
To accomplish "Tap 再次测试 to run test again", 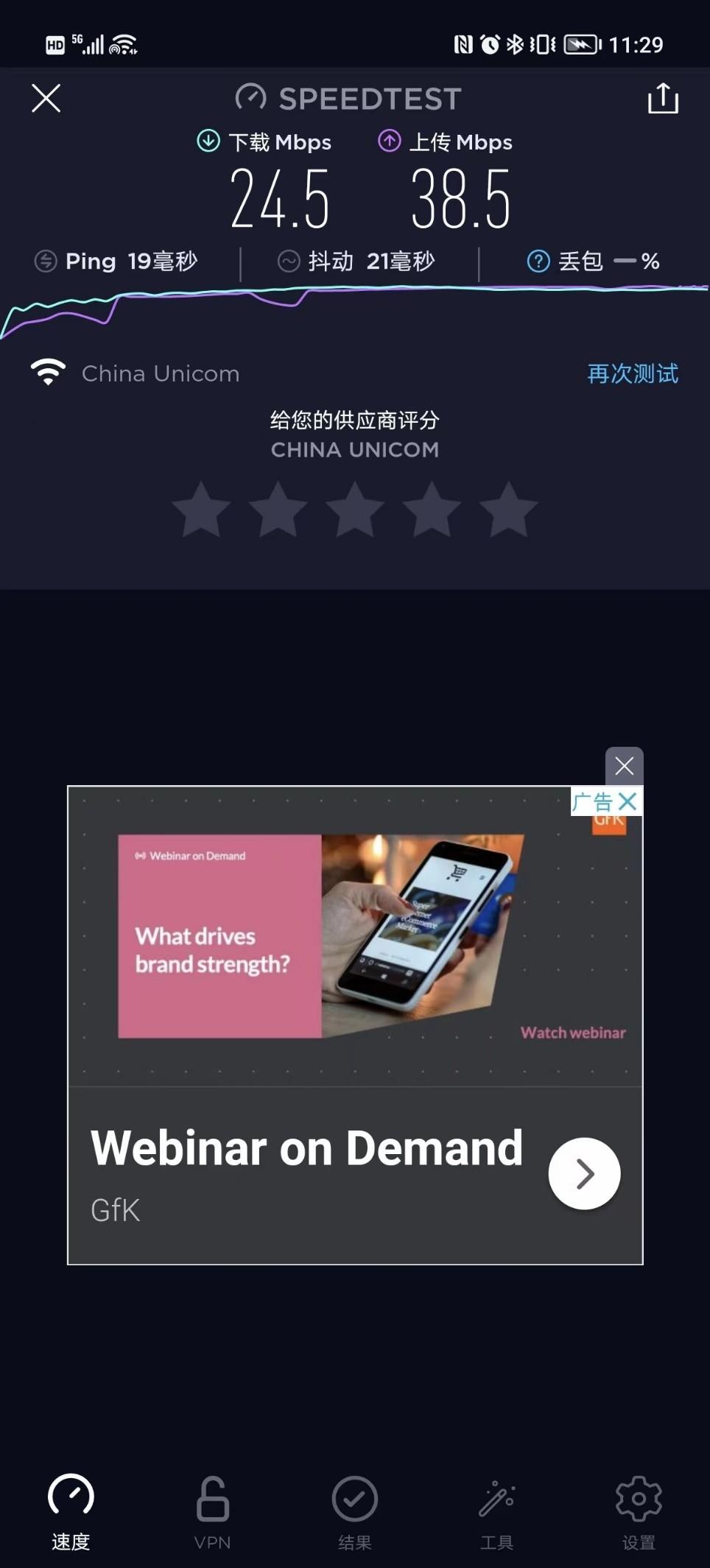I will (633, 373).
